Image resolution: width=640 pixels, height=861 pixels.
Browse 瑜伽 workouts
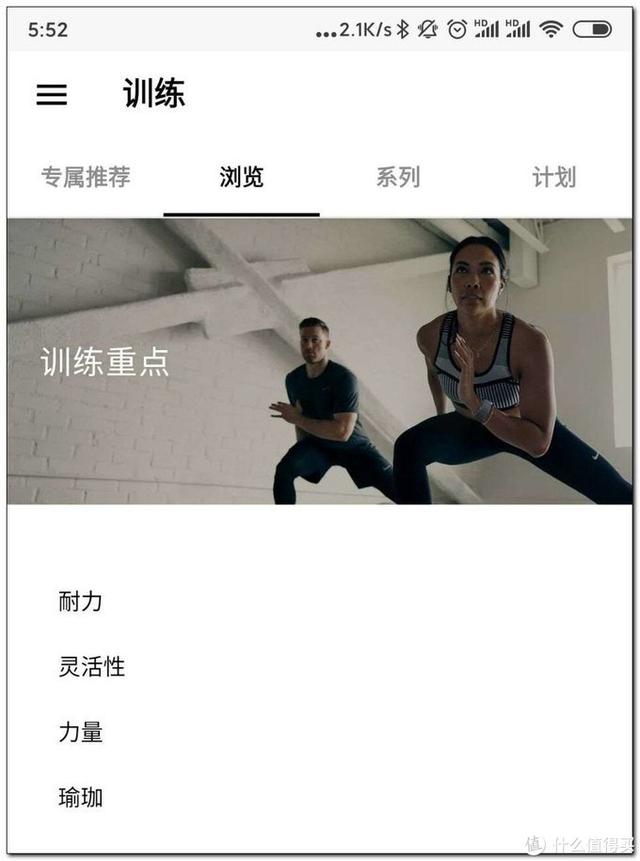(81, 797)
